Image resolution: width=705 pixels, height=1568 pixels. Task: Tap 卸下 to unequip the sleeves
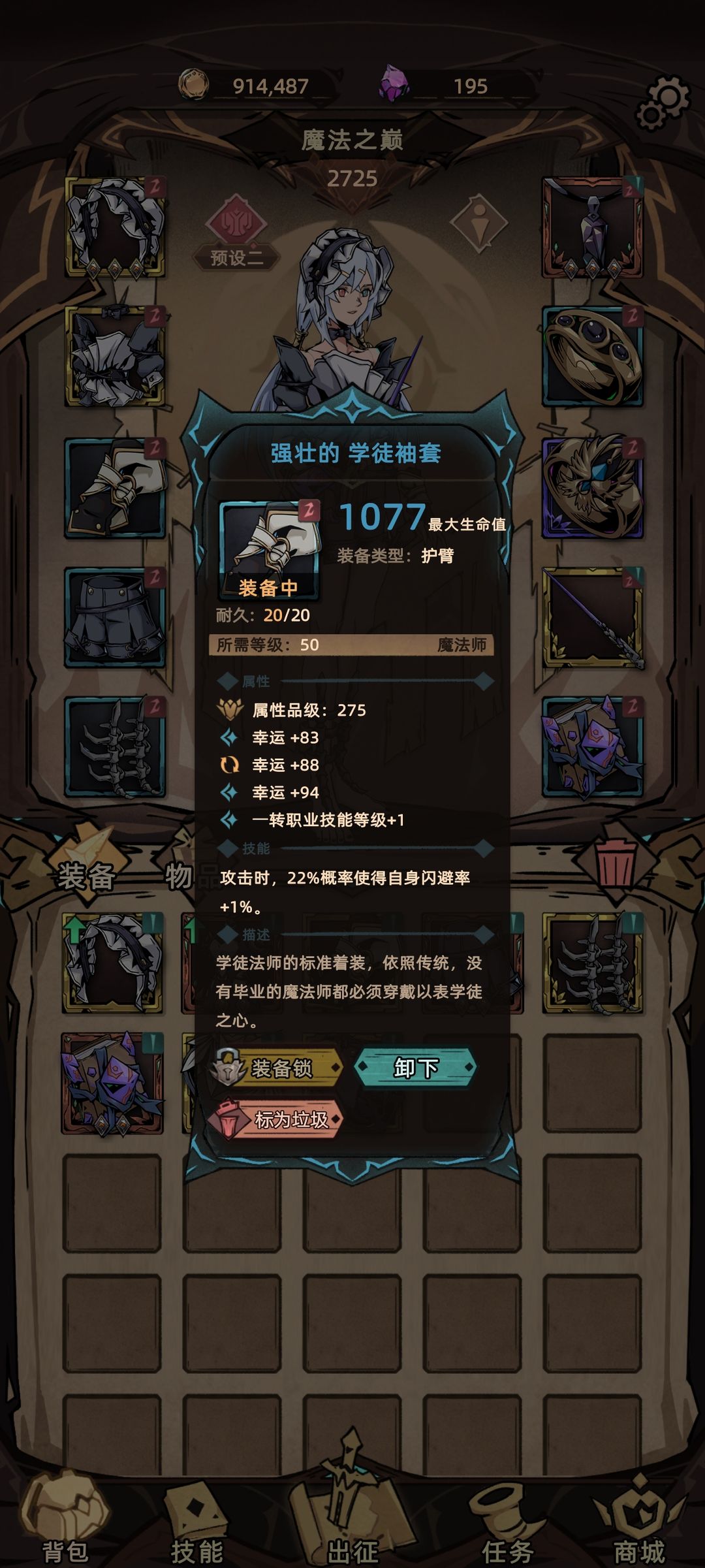tap(415, 1067)
